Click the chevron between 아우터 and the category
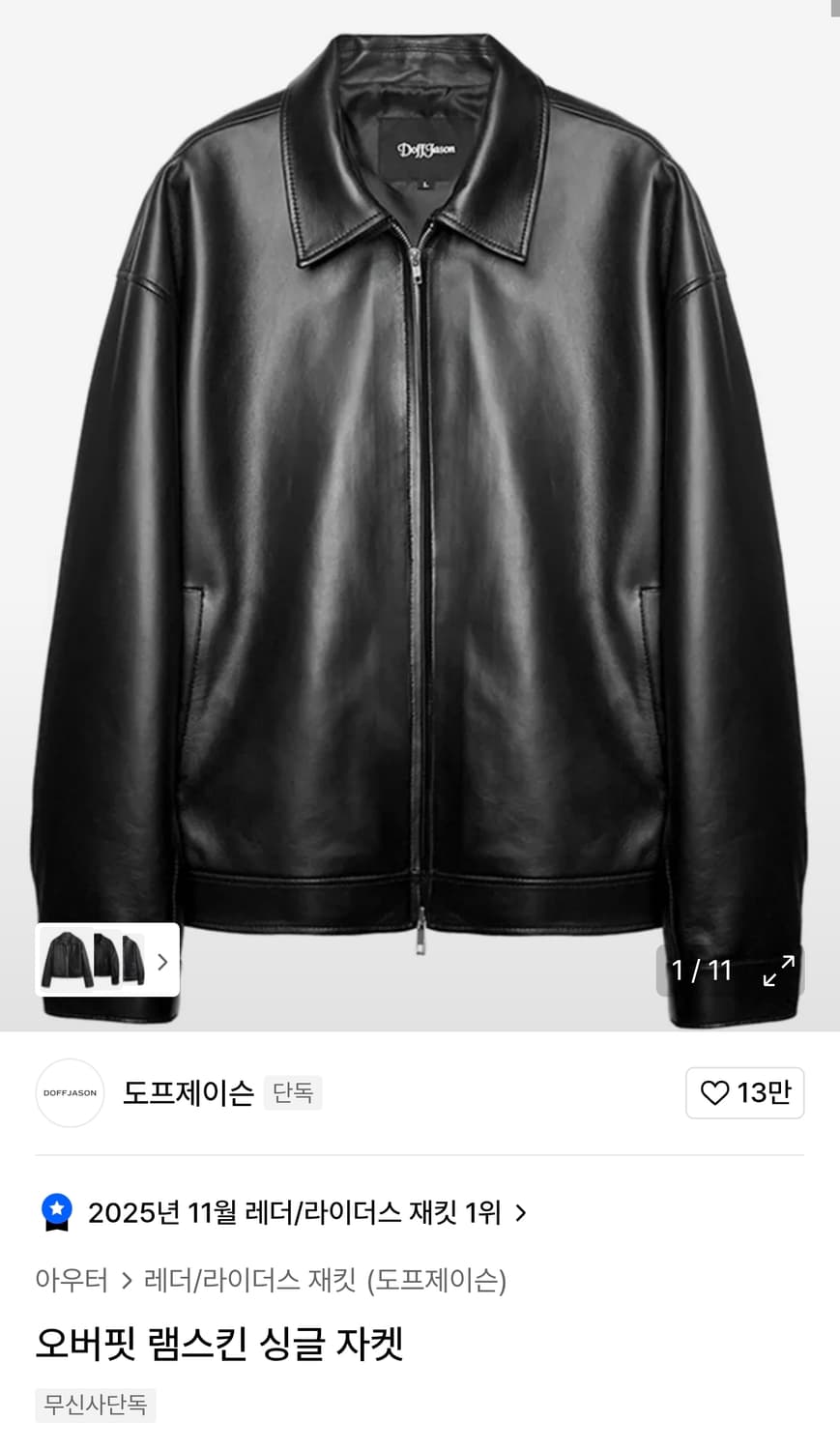Viewport: 840px width, 1450px height. click(x=126, y=1281)
